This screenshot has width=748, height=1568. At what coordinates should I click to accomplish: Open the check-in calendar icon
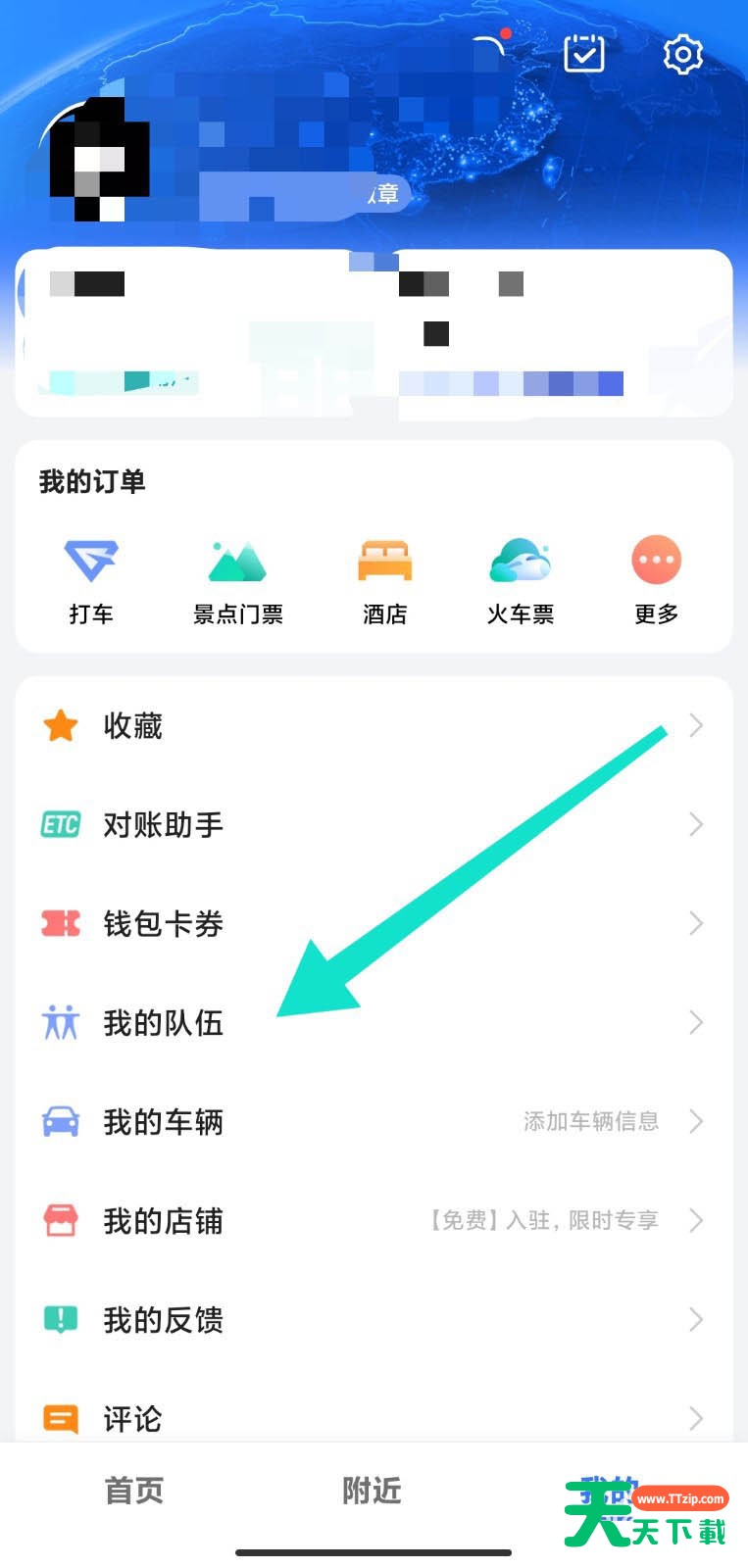[584, 54]
